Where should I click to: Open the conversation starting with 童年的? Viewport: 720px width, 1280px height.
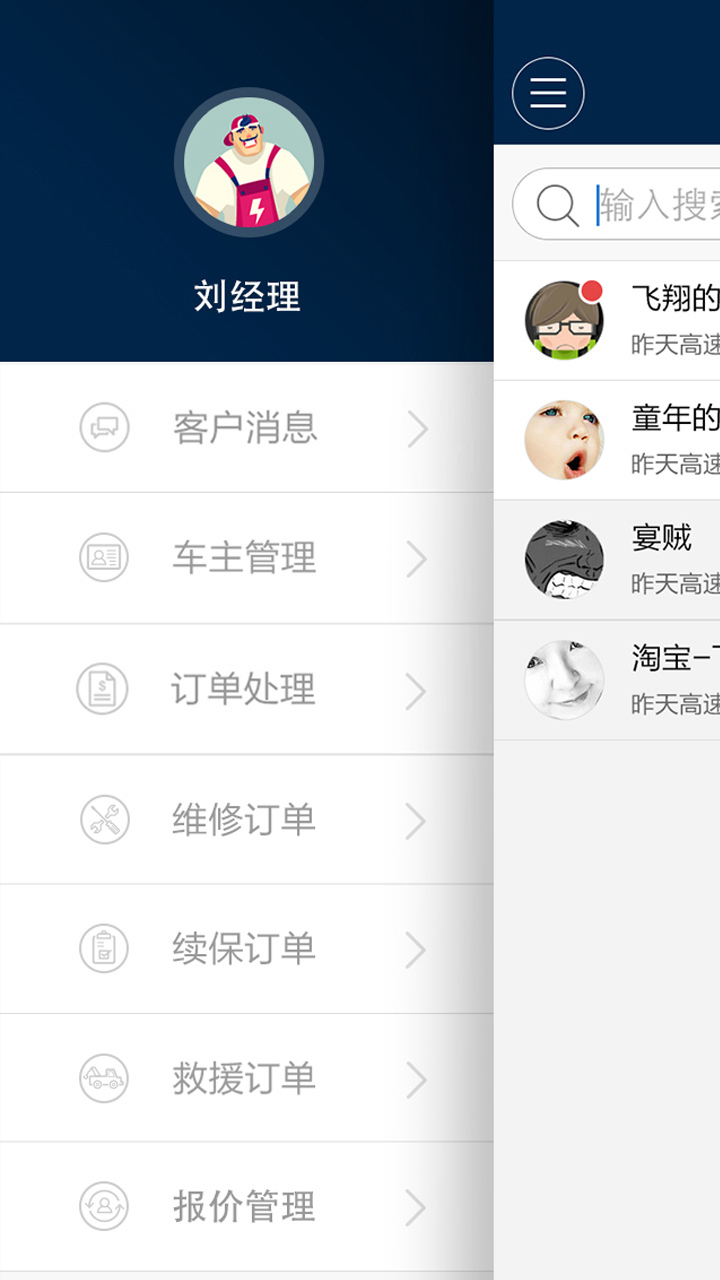pos(620,440)
